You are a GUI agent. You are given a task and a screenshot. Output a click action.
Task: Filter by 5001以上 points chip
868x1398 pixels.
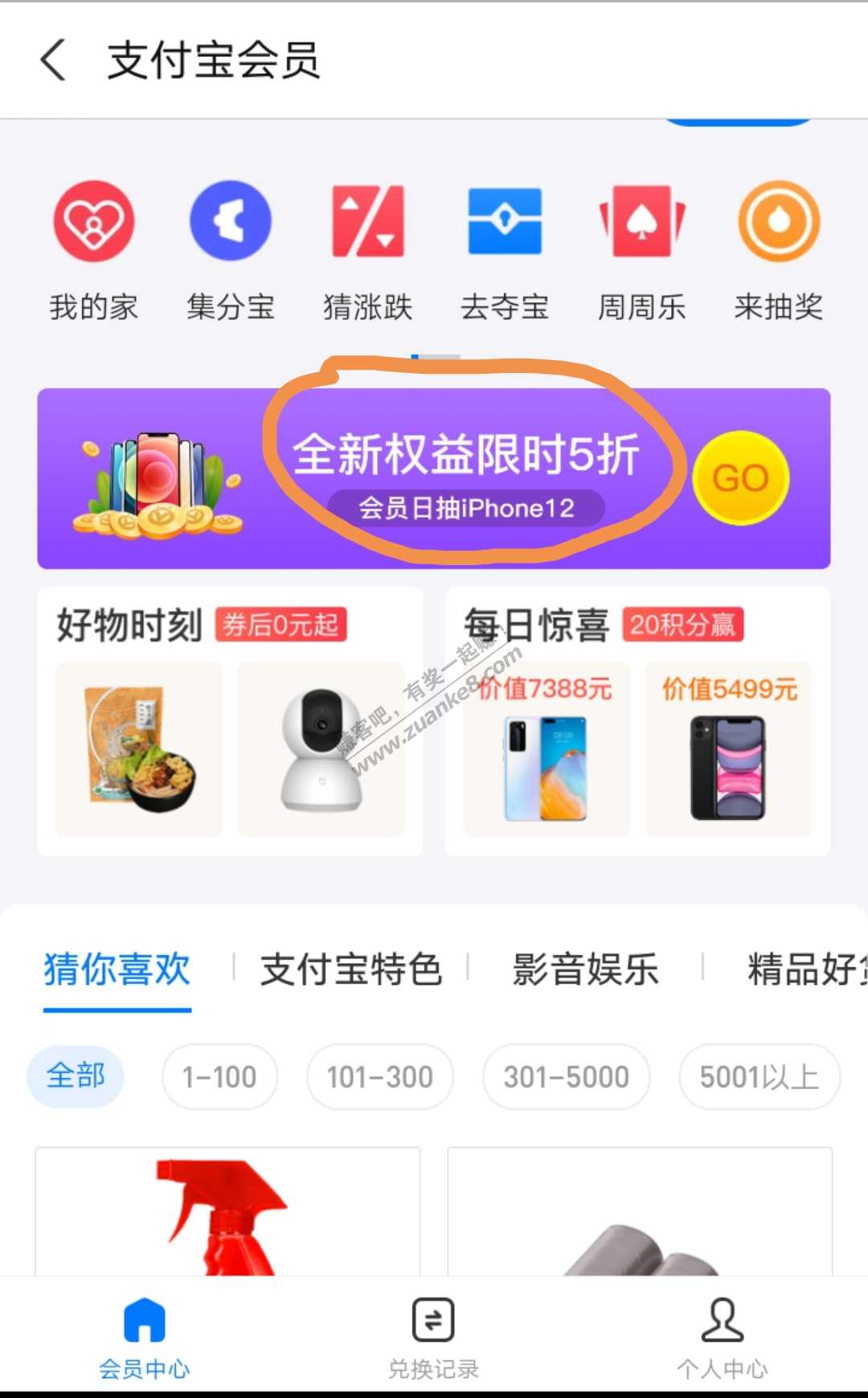pyautogui.click(x=759, y=1076)
